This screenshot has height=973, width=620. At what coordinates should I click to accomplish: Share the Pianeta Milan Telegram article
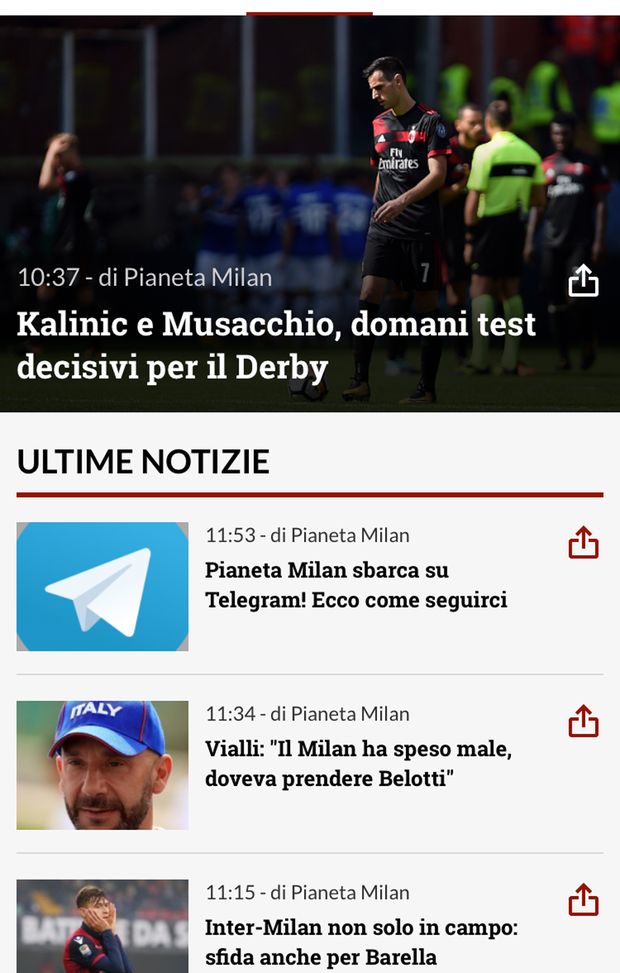(583, 542)
